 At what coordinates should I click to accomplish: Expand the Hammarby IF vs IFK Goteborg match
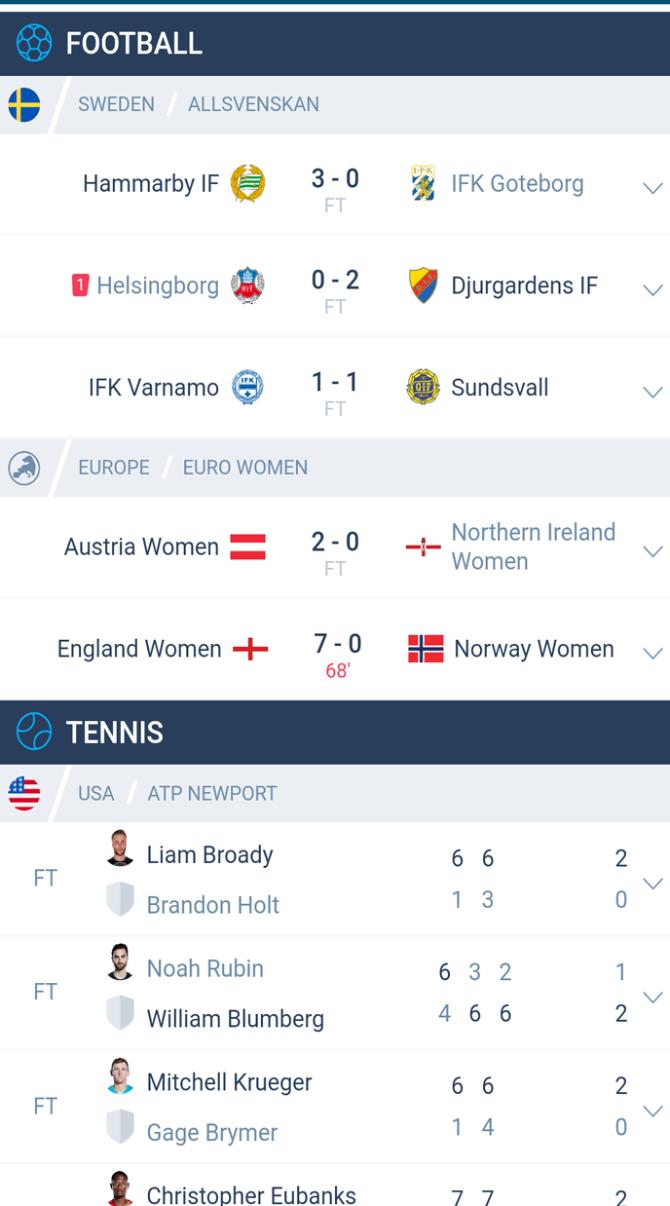(x=652, y=187)
